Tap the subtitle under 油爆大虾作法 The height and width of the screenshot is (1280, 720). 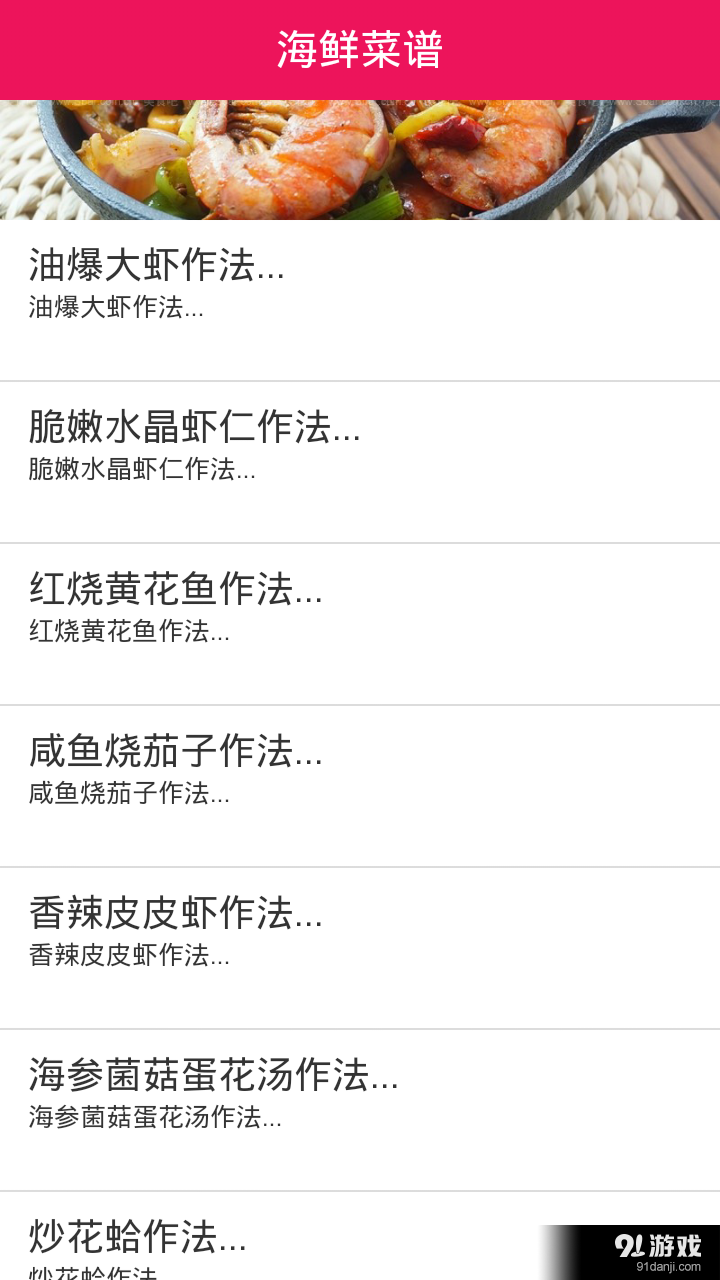pyautogui.click(x=115, y=308)
